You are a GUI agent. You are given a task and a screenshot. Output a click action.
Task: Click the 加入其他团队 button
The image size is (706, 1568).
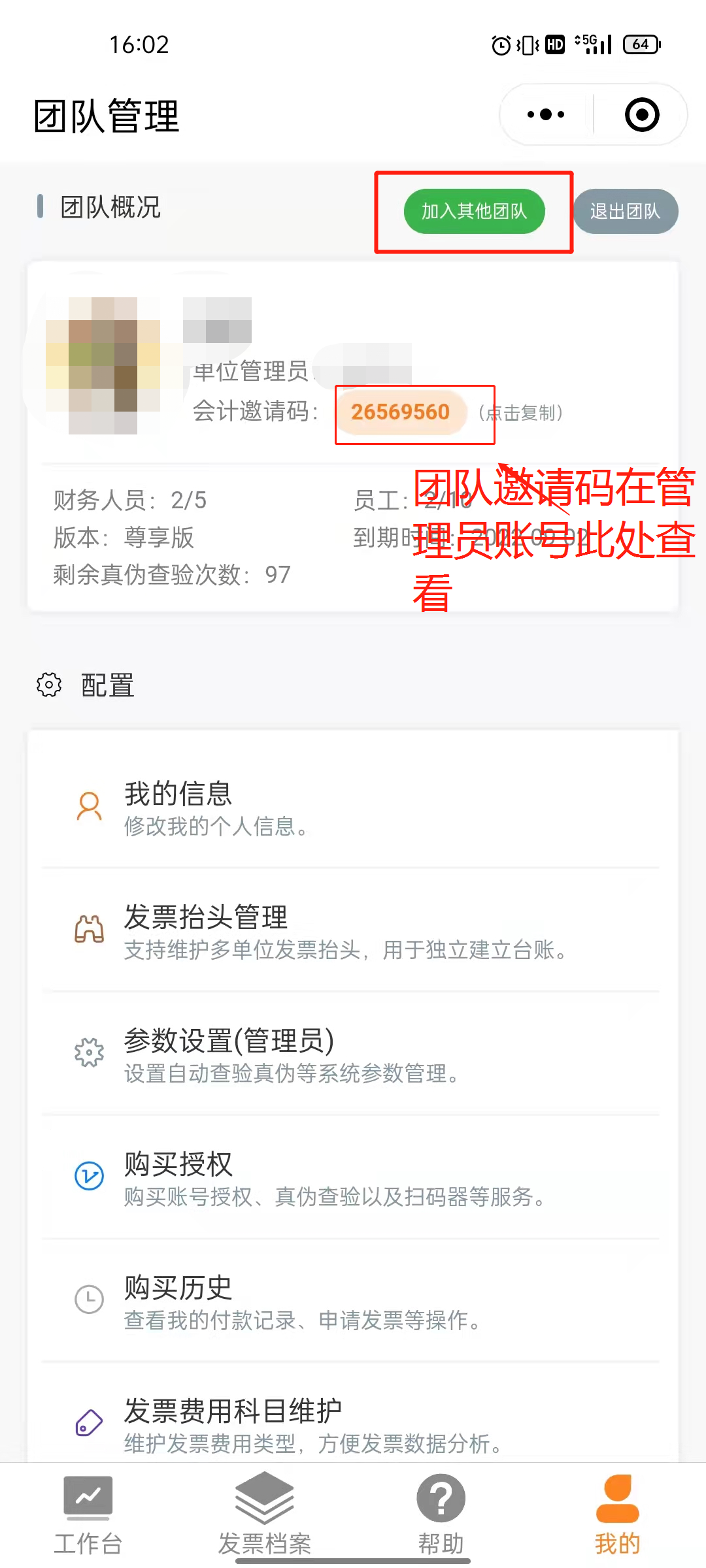coord(474,211)
